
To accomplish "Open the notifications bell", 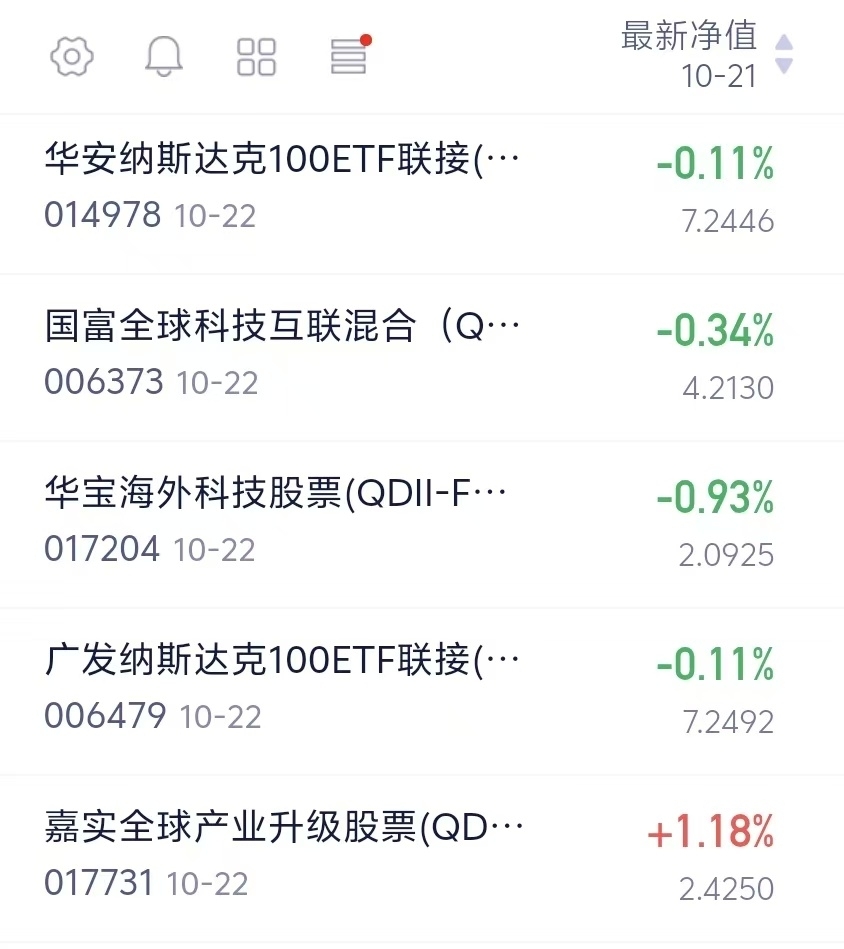I will (x=164, y=56).
